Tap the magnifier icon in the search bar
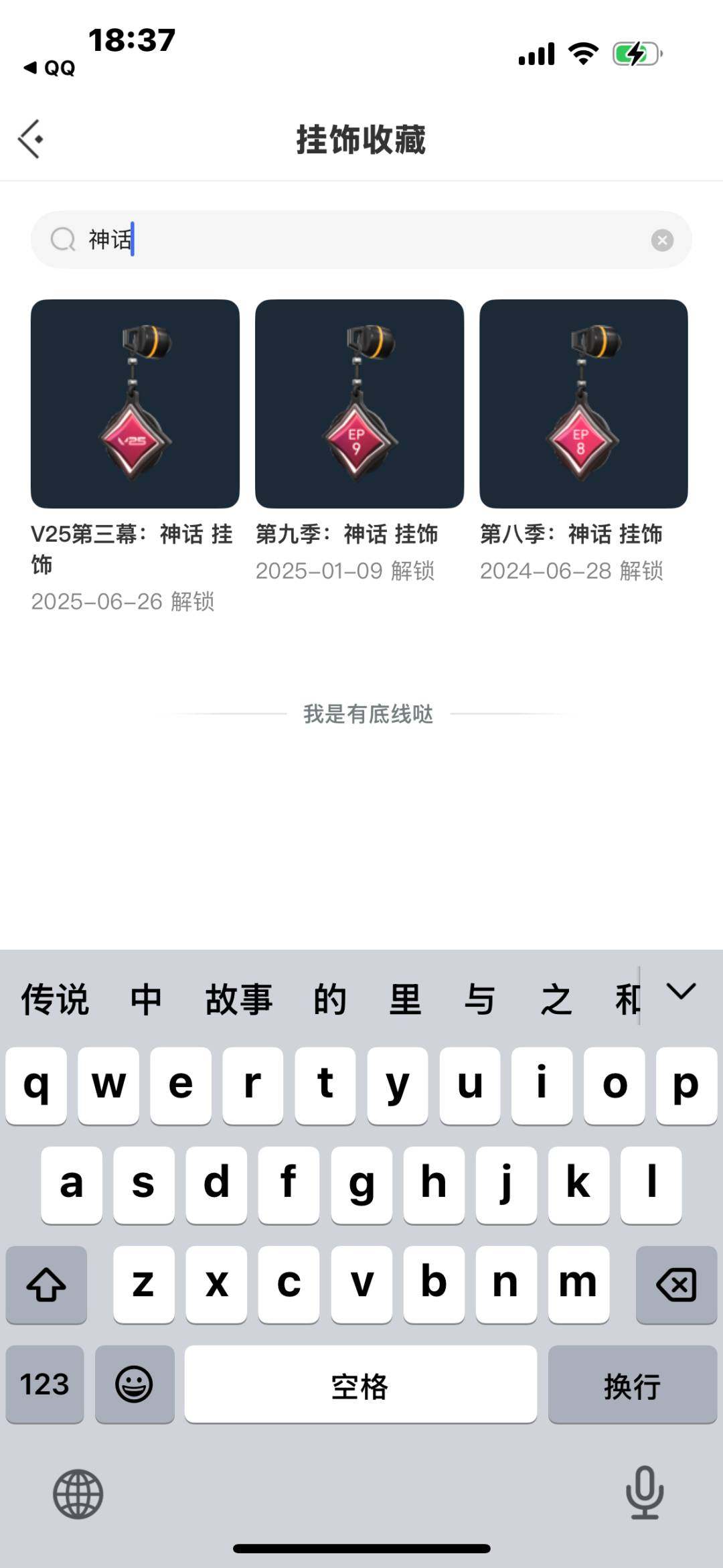Image resolution: width=723 pixels, height=1568 pixels. (63, 239)
